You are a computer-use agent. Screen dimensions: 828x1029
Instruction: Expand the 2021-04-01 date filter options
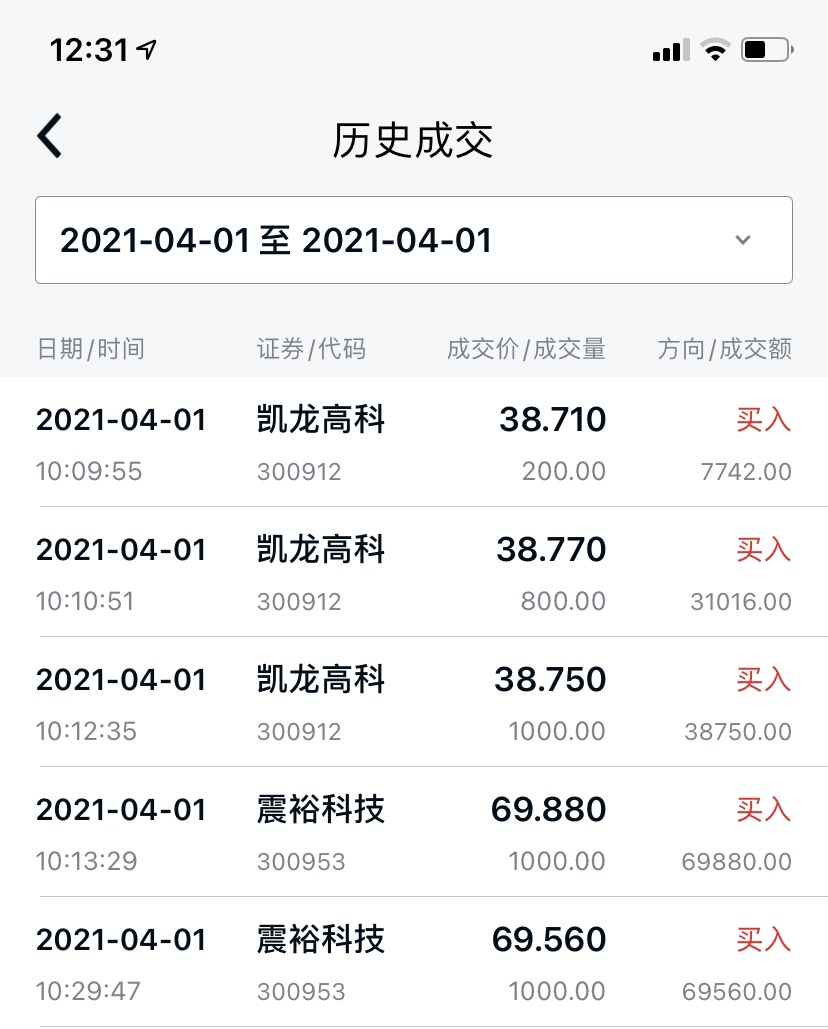pyautogui.click(x=413, y=240)
